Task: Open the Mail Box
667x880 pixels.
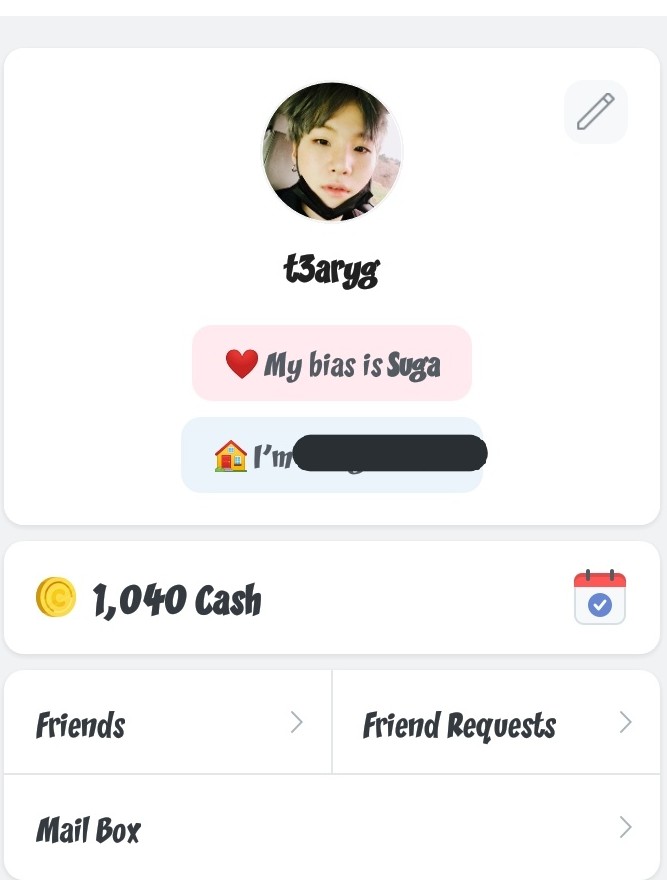Action: click(x=332, y=828)
